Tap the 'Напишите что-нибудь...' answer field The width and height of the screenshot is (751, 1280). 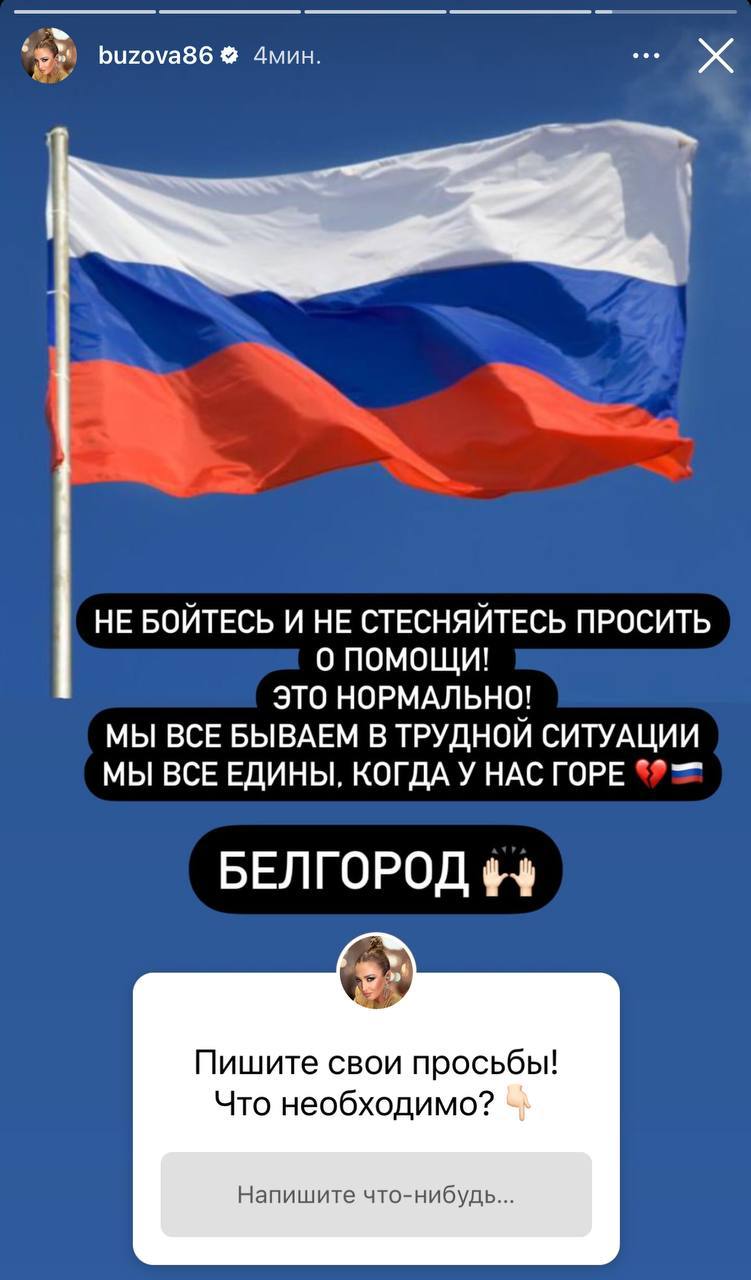point(376,1194)
